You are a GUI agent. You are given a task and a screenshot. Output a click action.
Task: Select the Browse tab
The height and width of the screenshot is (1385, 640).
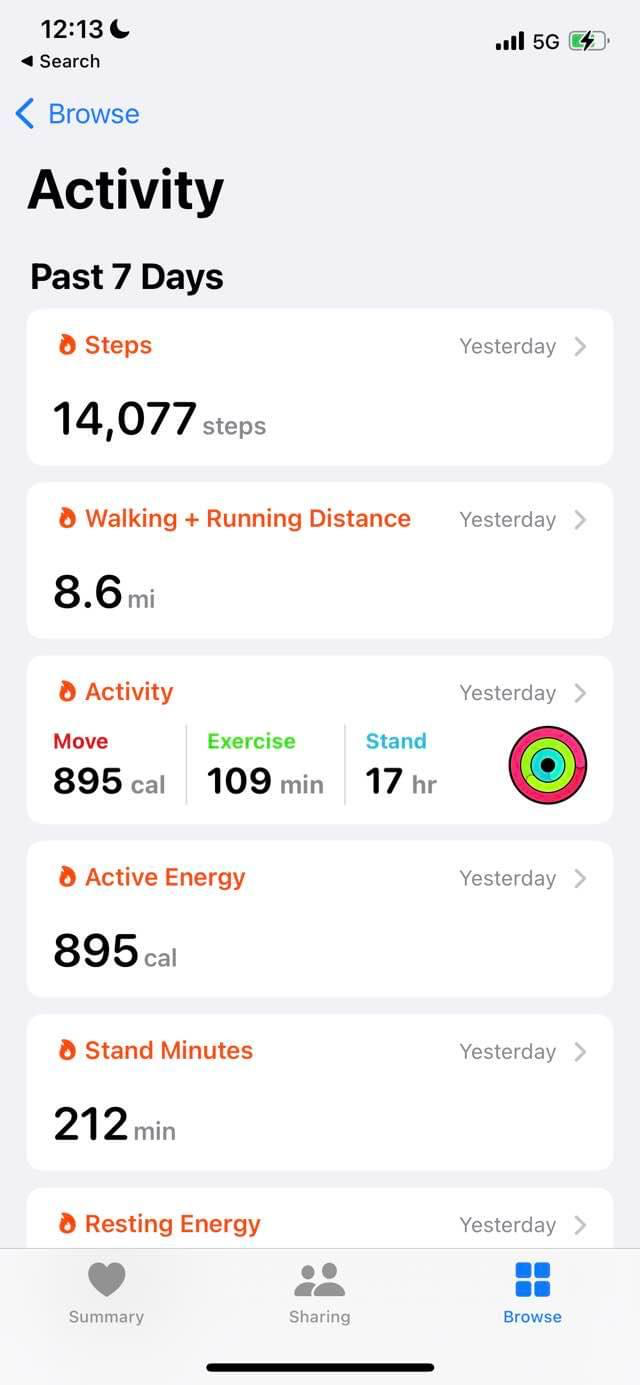click(532, 1293)
